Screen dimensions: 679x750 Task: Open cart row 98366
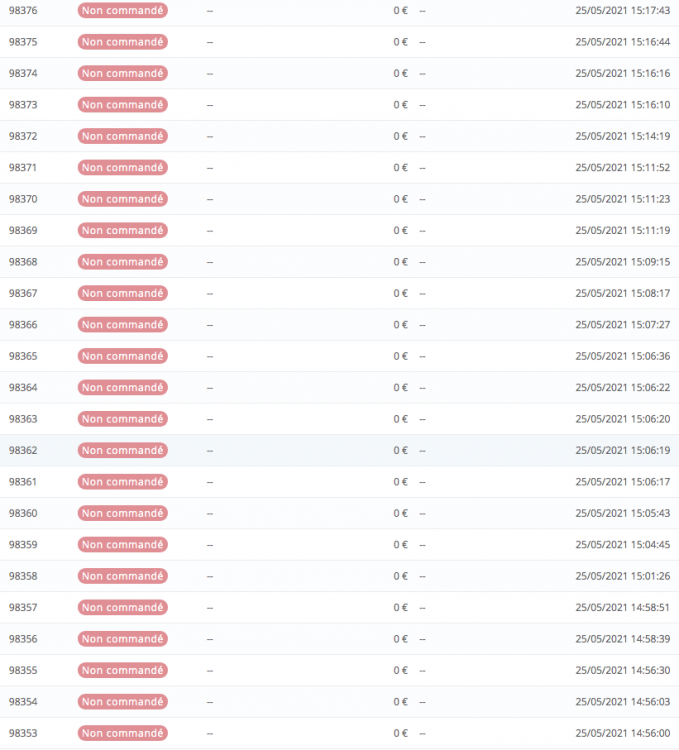(23, 325)
